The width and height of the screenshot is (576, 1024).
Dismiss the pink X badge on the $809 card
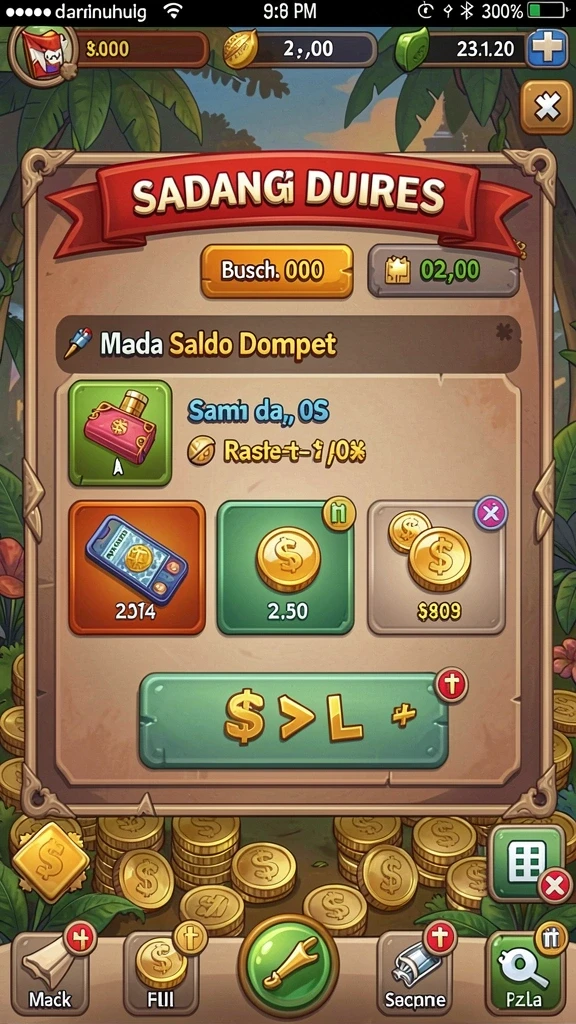(x=490, y=513)
